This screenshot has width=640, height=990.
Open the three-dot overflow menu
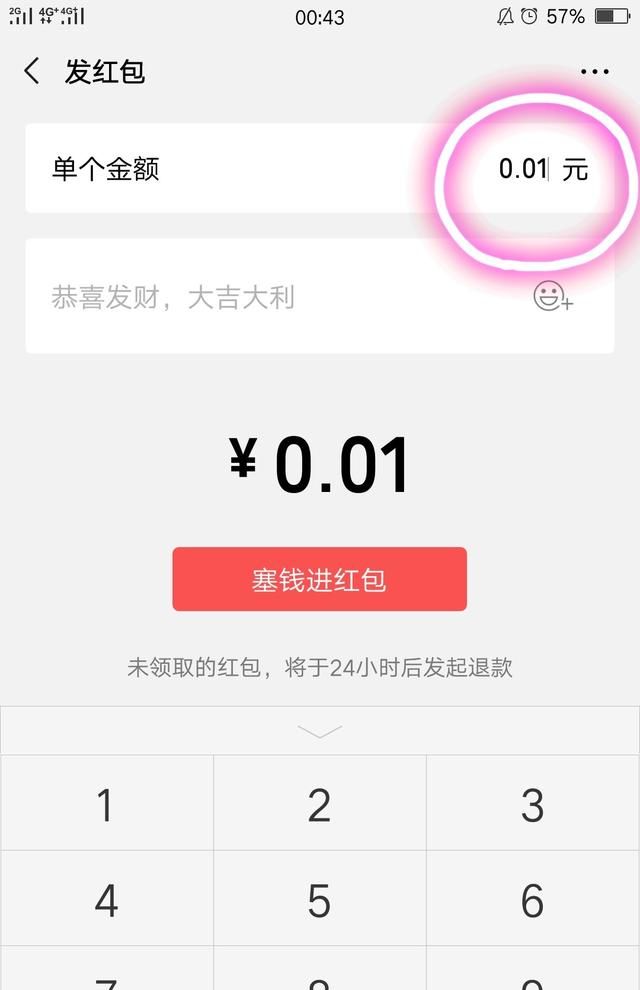tap(594, 72)
